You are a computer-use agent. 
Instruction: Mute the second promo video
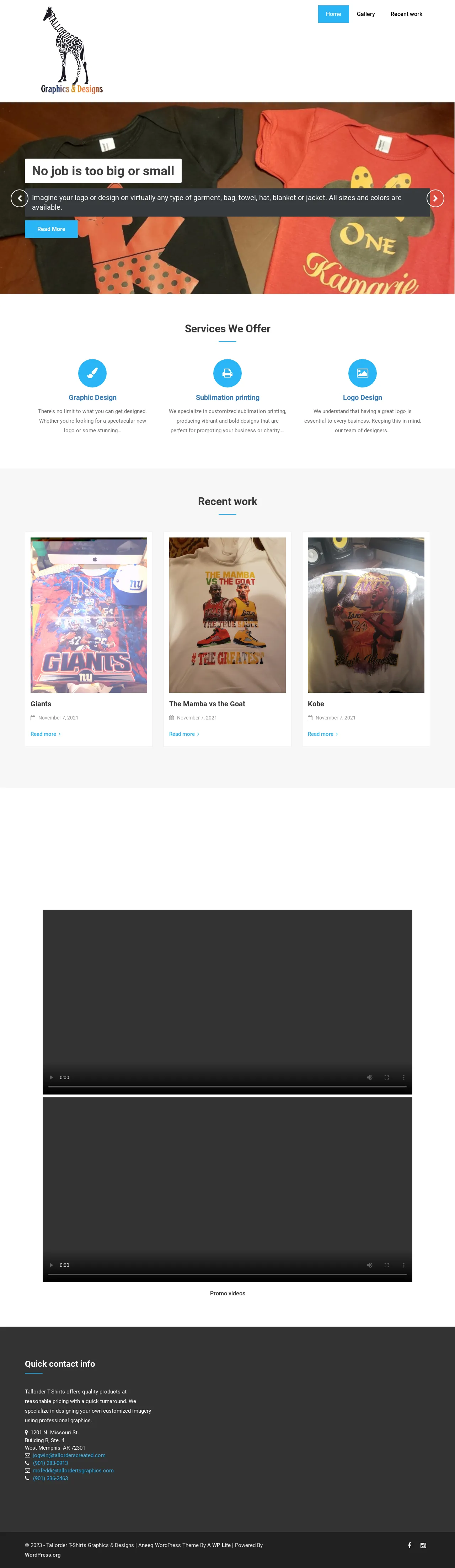tap(369, 1265)
